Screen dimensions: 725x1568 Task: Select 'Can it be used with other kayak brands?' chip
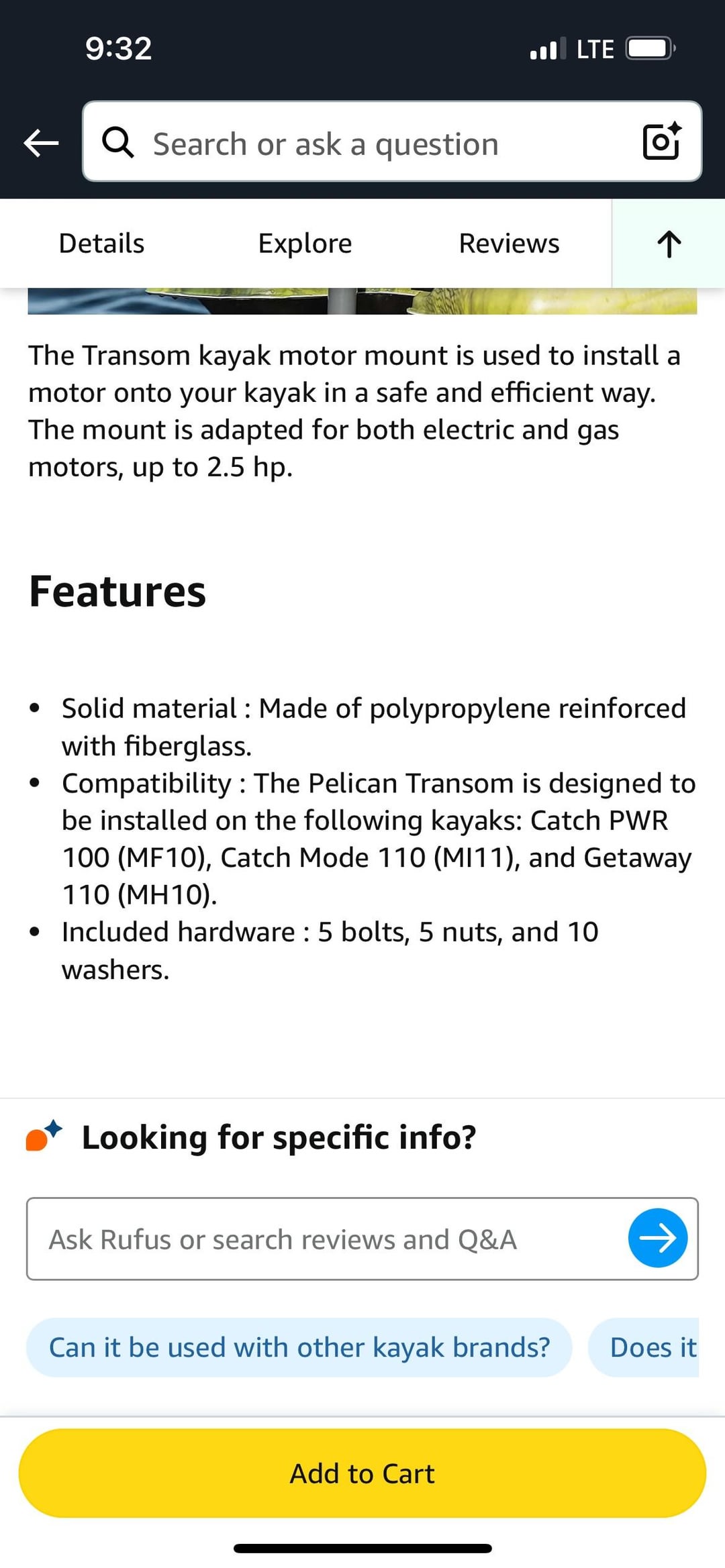click(x=299, y=1347)
